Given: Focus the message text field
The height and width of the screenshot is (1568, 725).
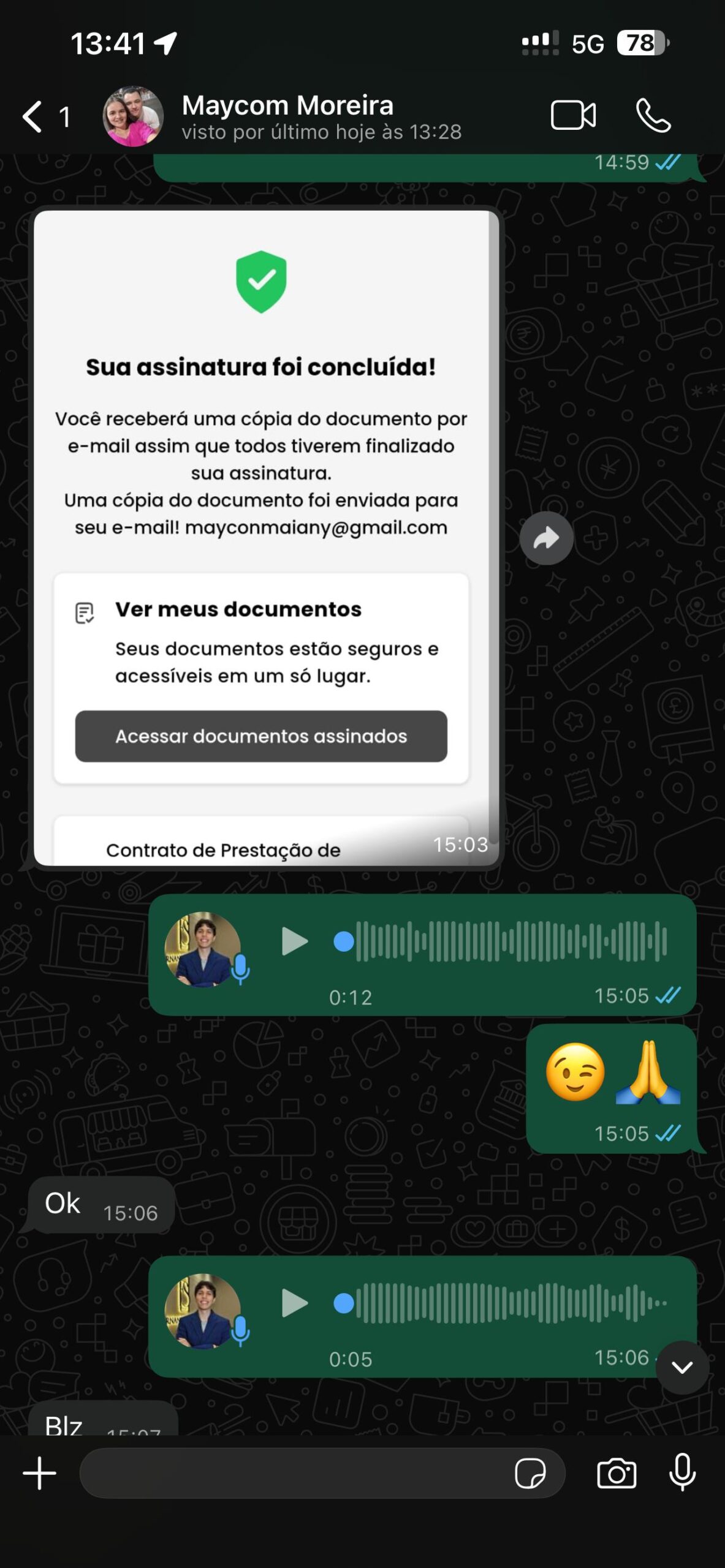Looking at the screenshot, I should (294, 1473).
